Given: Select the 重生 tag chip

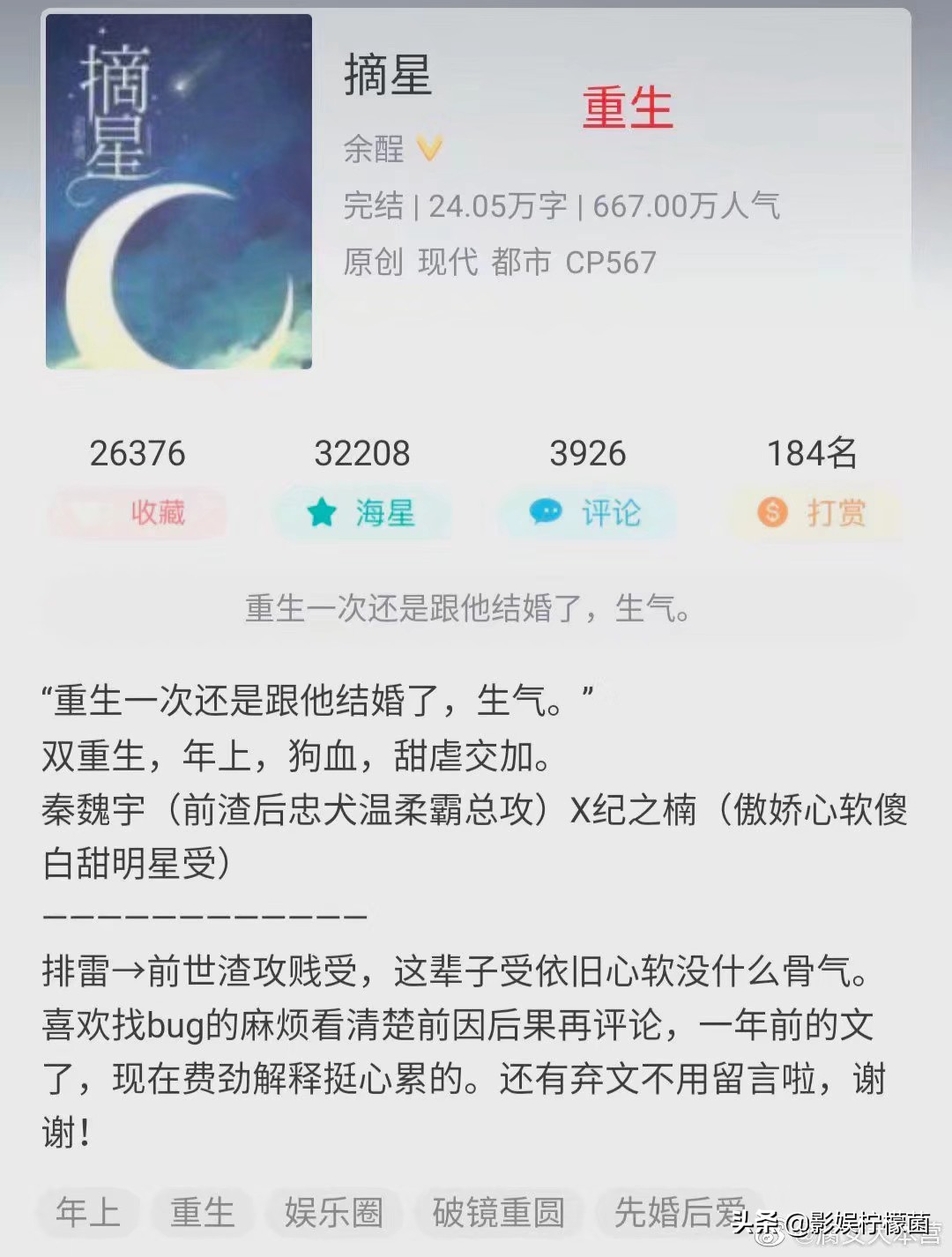Looking at the screenshot, I should click(202, 1212).
